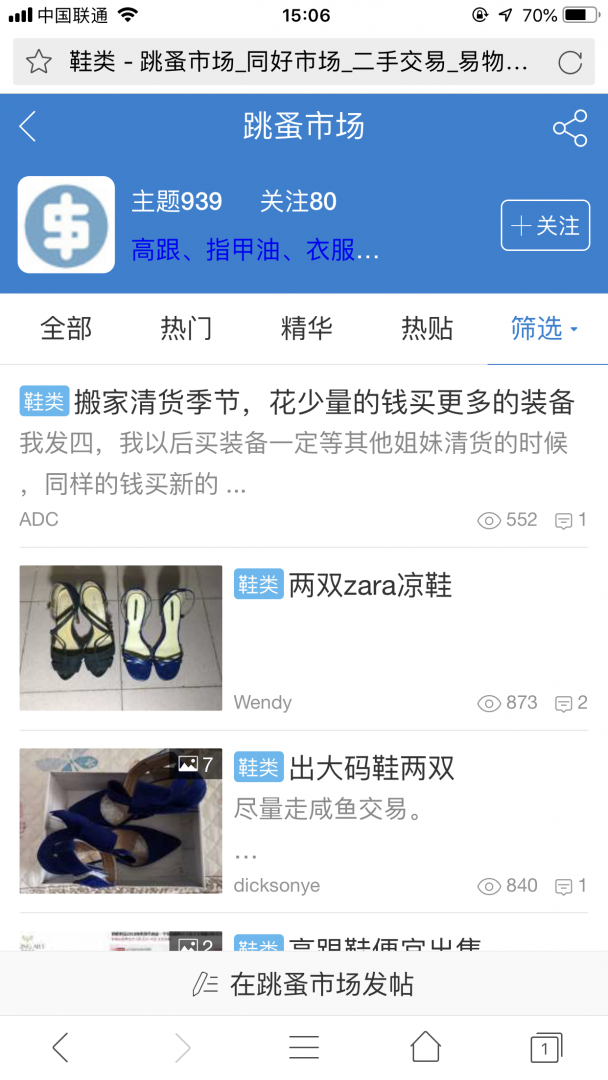Go to the browser home page
Screen dimensions: 608x1080
pyautogui.click(x=425, y=1047)
